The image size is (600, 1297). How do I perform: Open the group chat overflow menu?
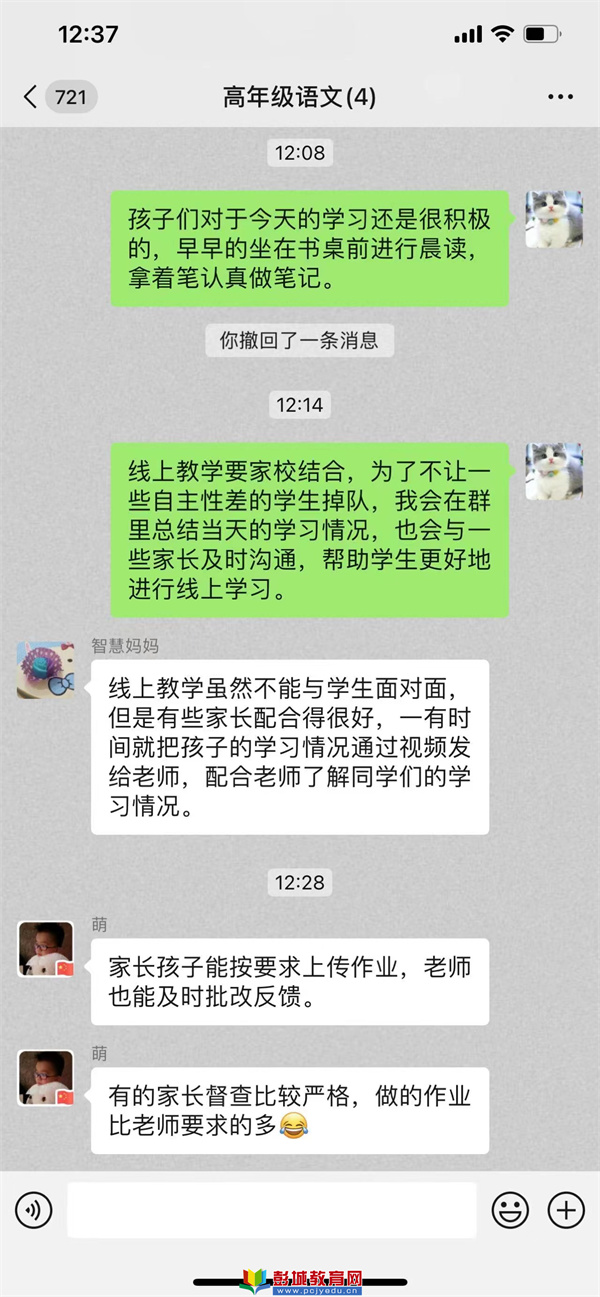pos(561,97)
